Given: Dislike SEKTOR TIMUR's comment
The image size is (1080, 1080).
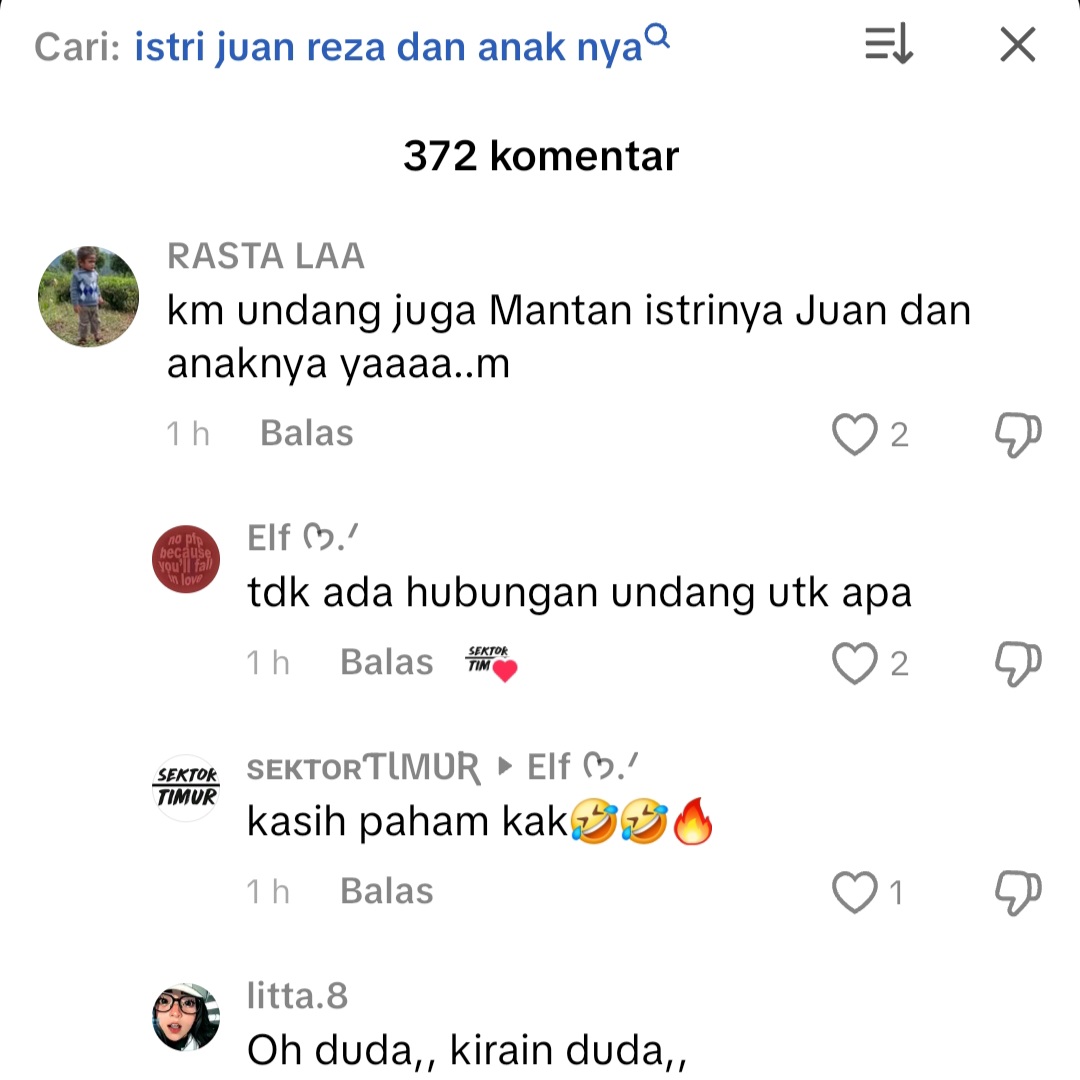Looking at the screenshot, I should pyautogui.click(x=1018, y=891).
